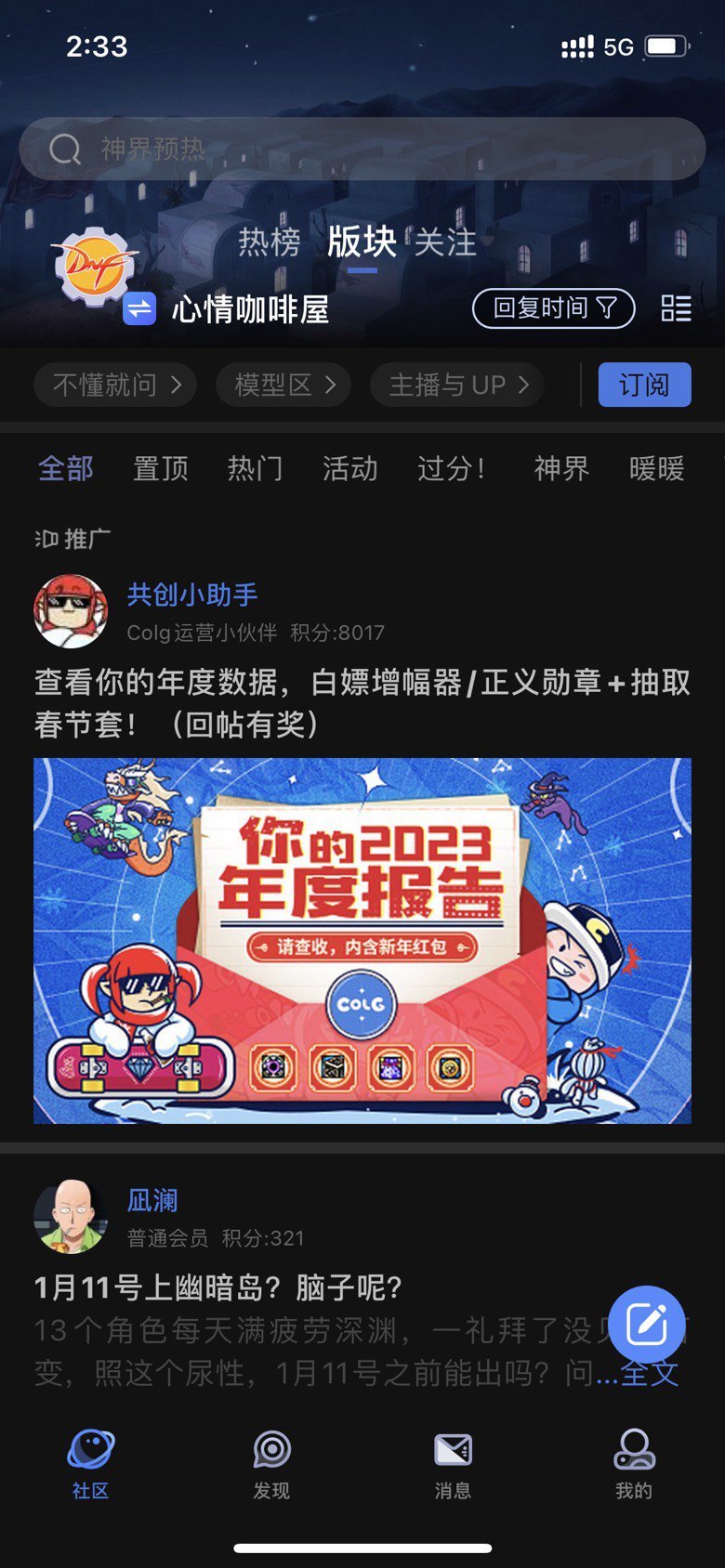Viewport: 725px width, 1568px height.
Task: Open the 回复时间 sort filter
Action: point(554,308)
